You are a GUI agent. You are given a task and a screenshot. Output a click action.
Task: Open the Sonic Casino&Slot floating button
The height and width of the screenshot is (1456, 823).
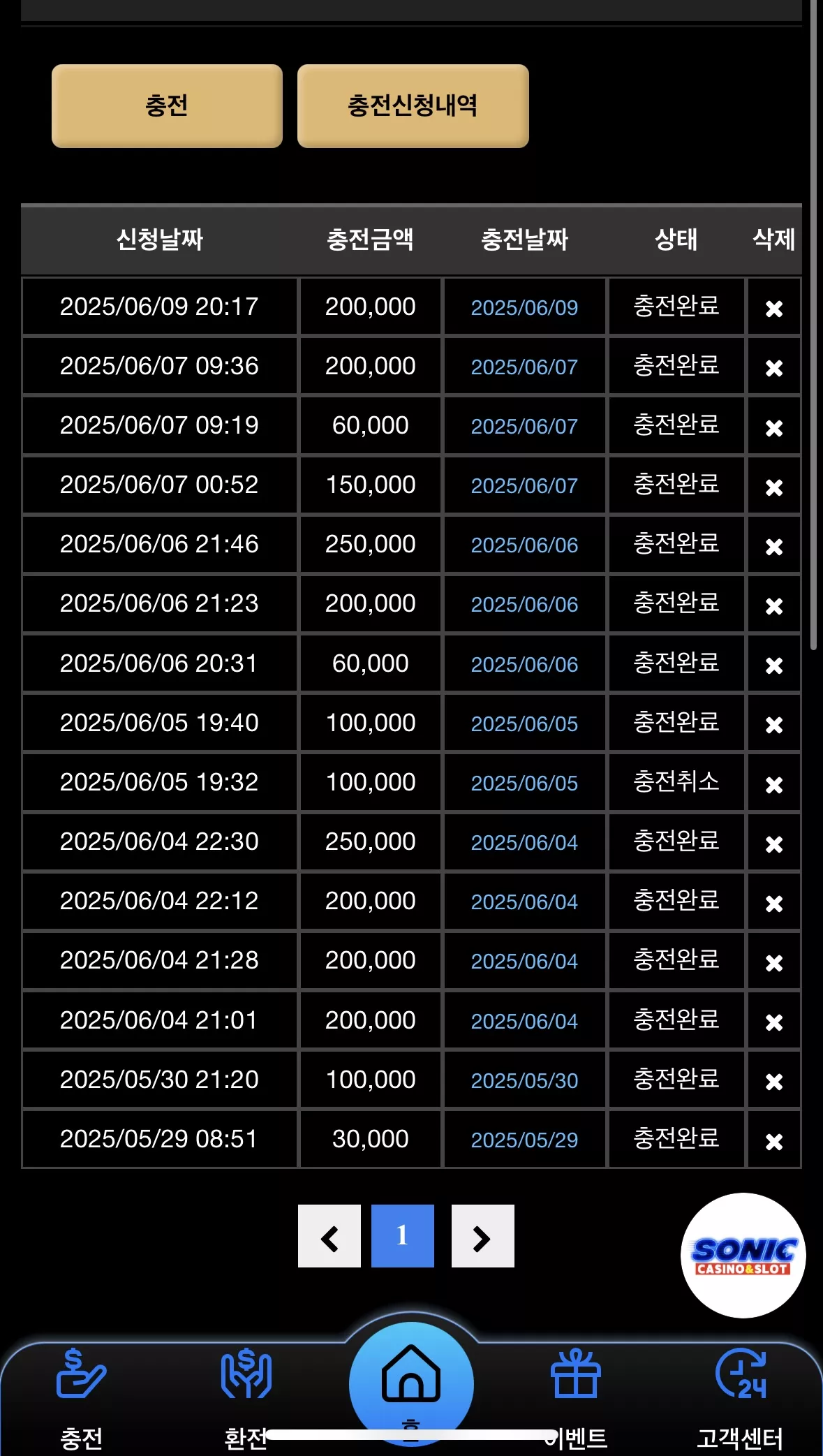click(743, 1256)
